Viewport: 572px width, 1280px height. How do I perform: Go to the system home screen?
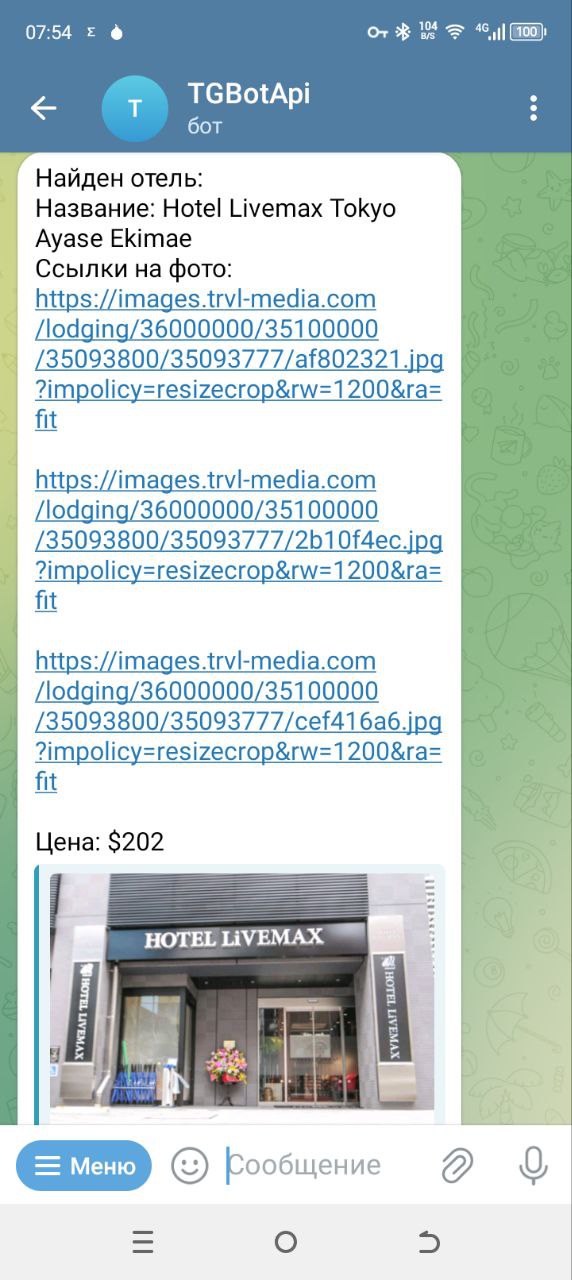point(286,1242)
